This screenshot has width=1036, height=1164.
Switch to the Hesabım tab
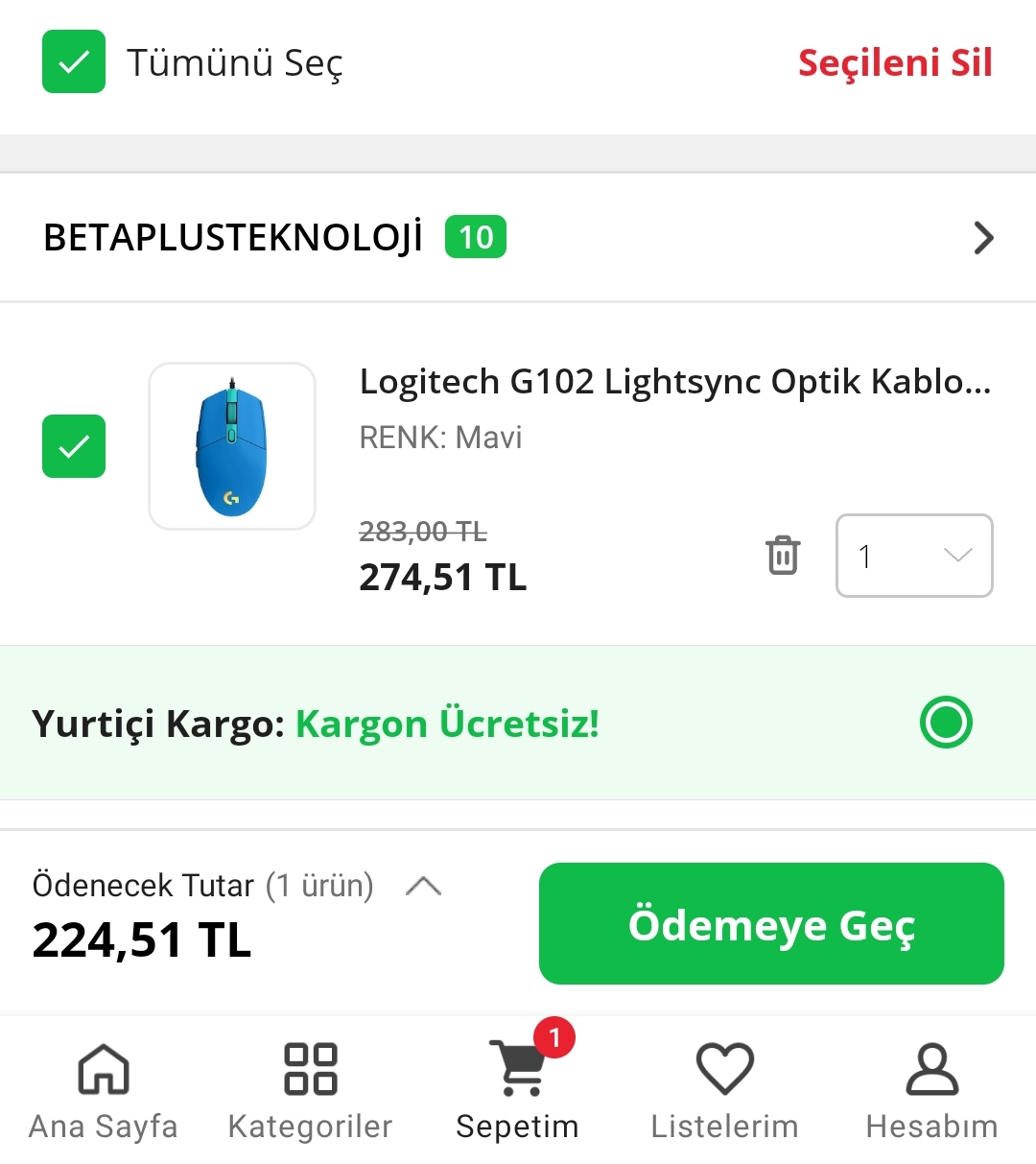tap(931, 1090)
